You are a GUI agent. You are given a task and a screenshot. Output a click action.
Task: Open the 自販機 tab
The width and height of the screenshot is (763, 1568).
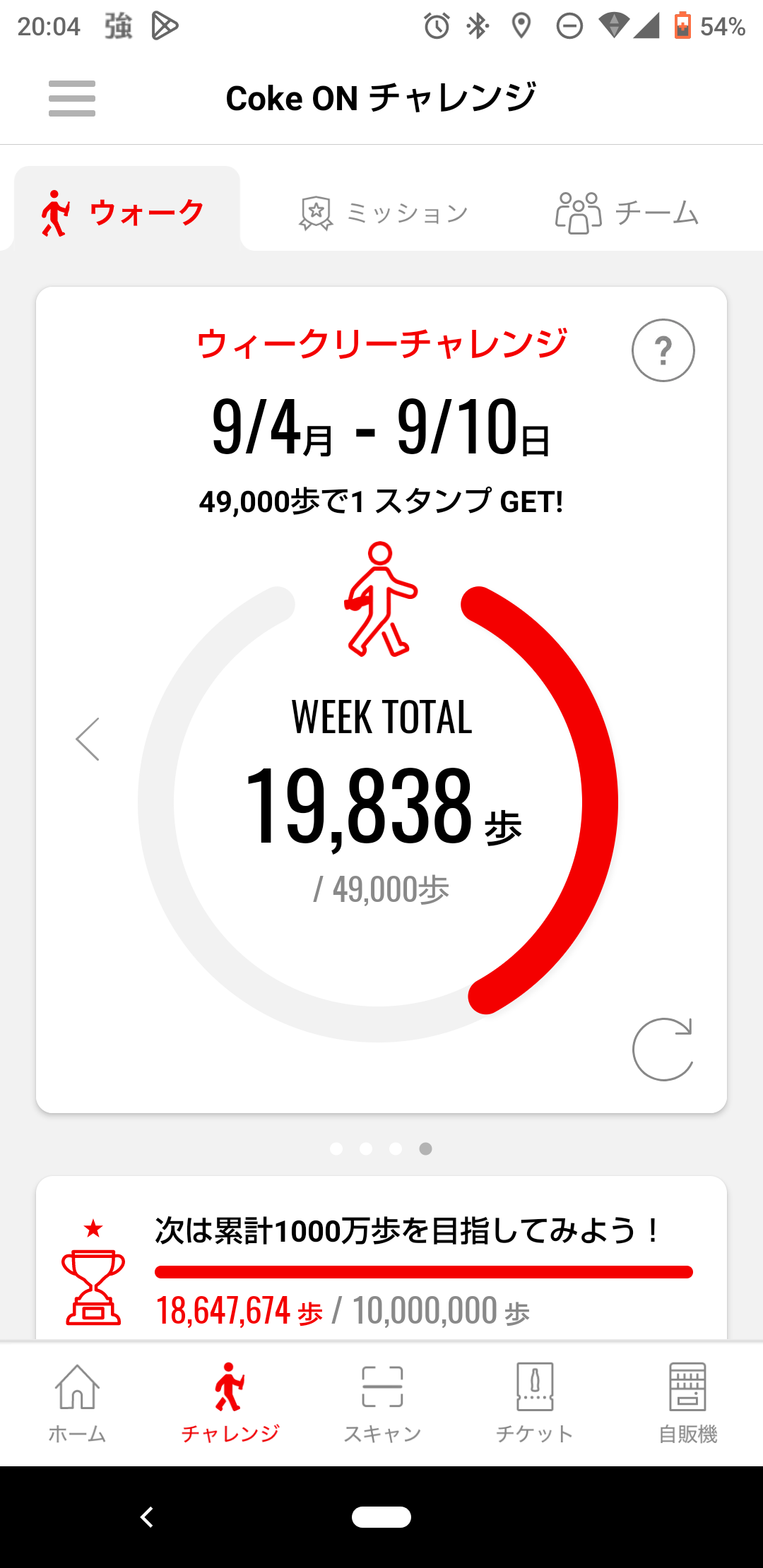pos(687,1403)
